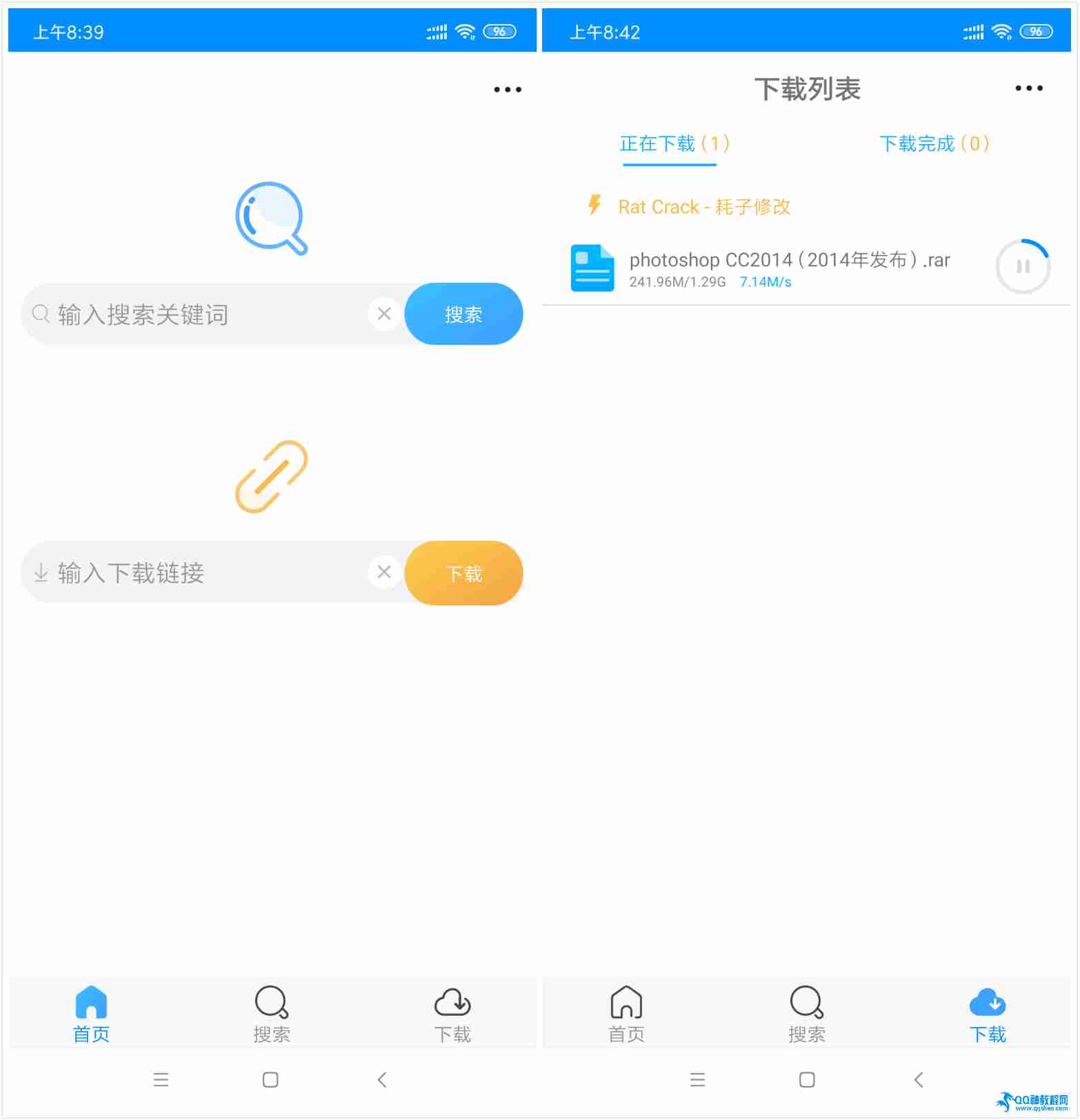Clear the search keyword field
This screenshot has width=1080, height=1120.
point(384,314)
